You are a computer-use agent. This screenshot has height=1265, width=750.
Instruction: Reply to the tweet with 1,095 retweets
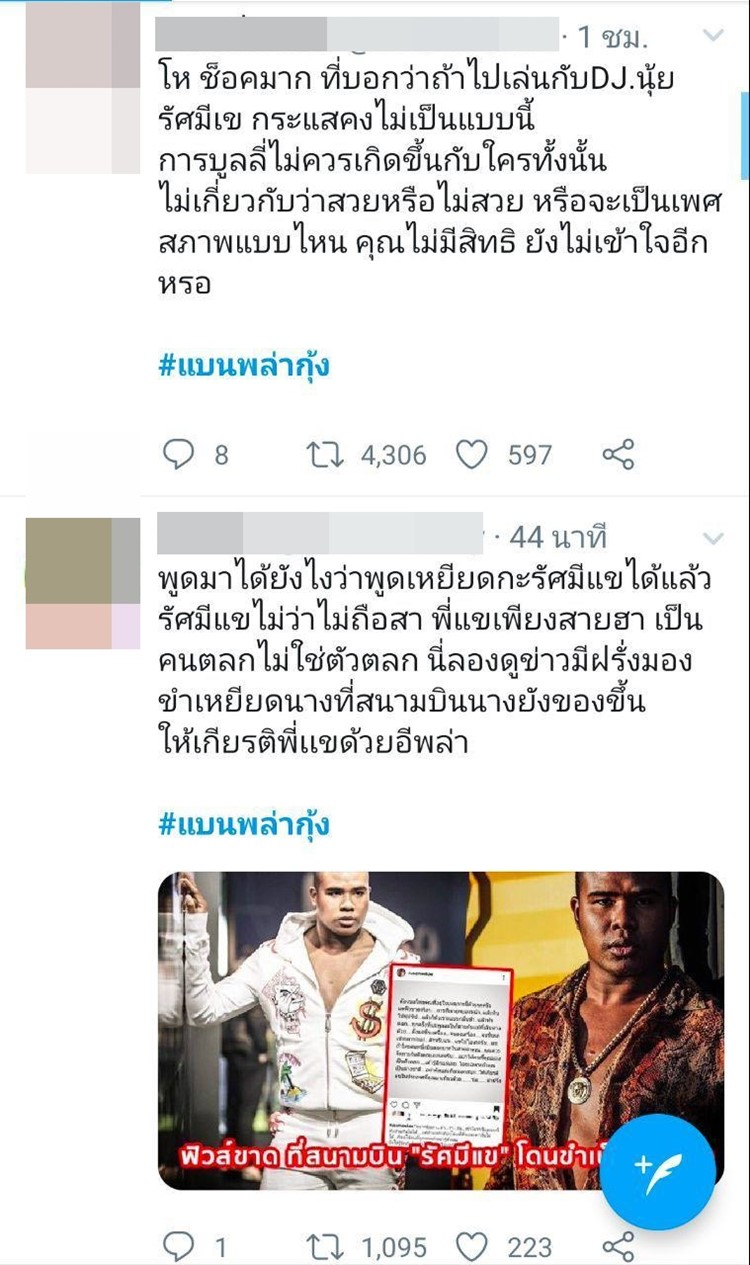click(178, 1247)
